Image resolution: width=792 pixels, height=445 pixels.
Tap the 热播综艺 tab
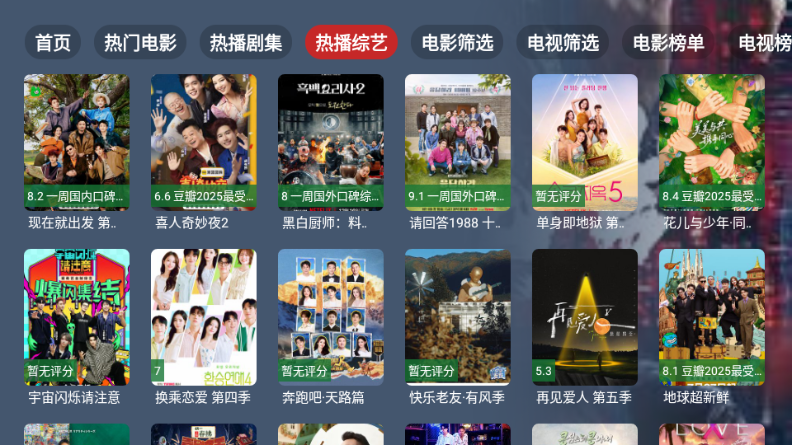tap(351, 43)
